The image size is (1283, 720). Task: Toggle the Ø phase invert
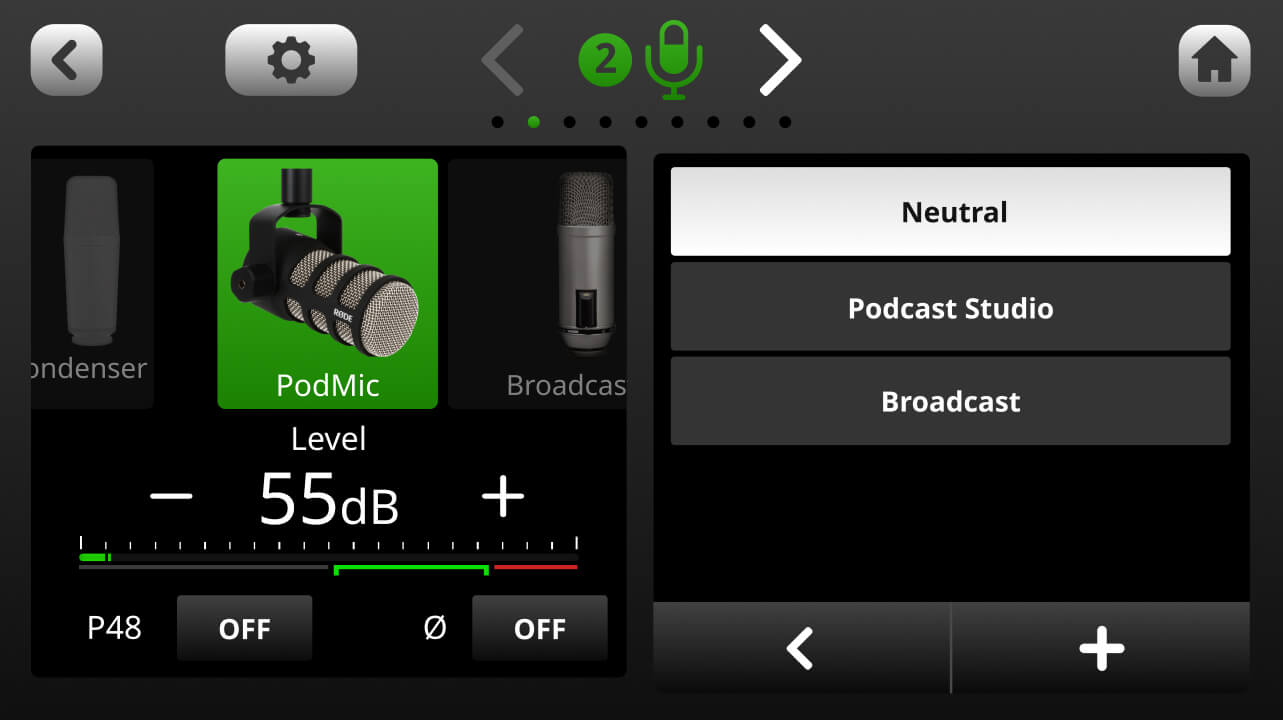(x=539, y=629)
